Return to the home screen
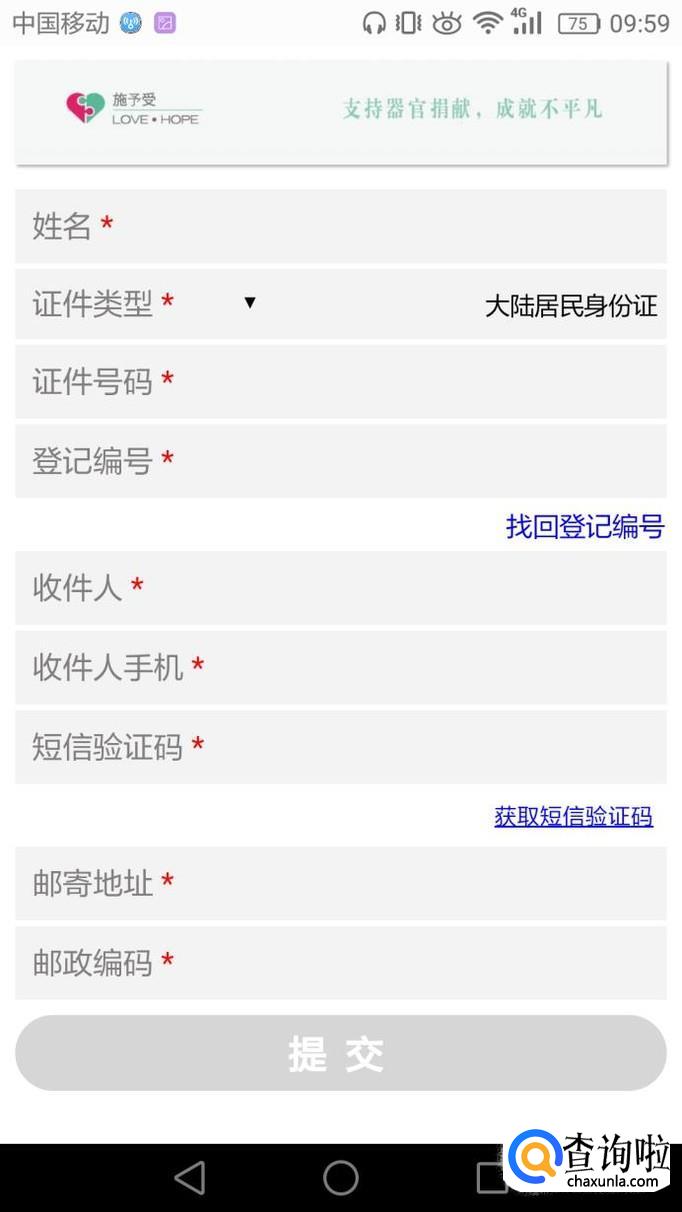The image size is (682, 1212). tap(341, 1178)
